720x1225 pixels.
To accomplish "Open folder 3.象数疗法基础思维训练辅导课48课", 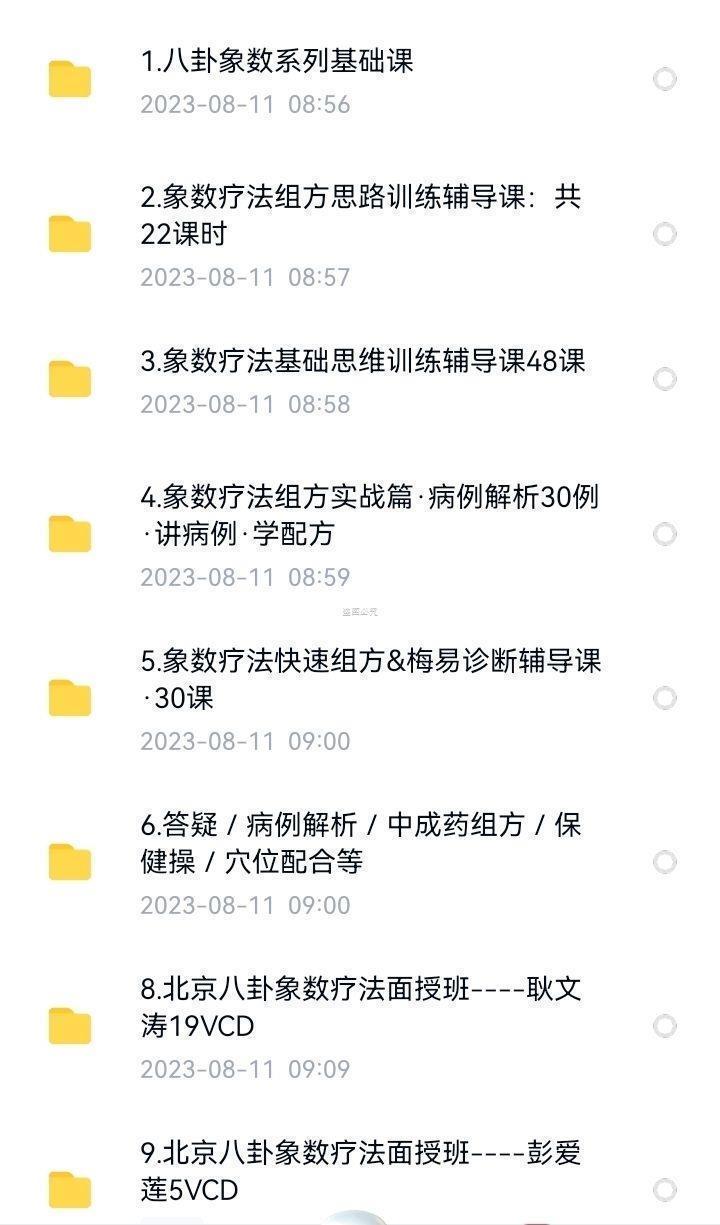I will (362, 361).
